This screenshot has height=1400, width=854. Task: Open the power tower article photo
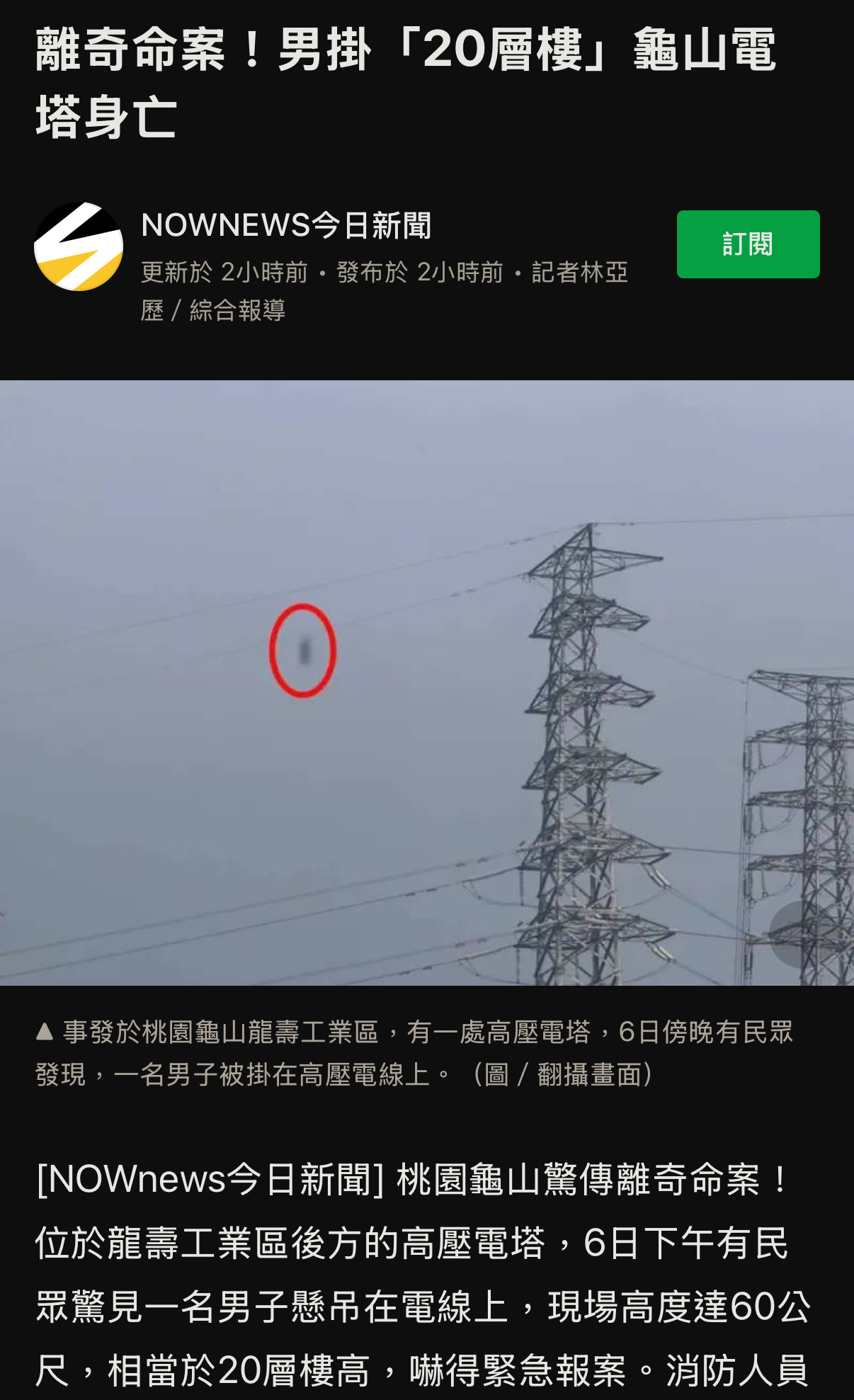[427, 683]
